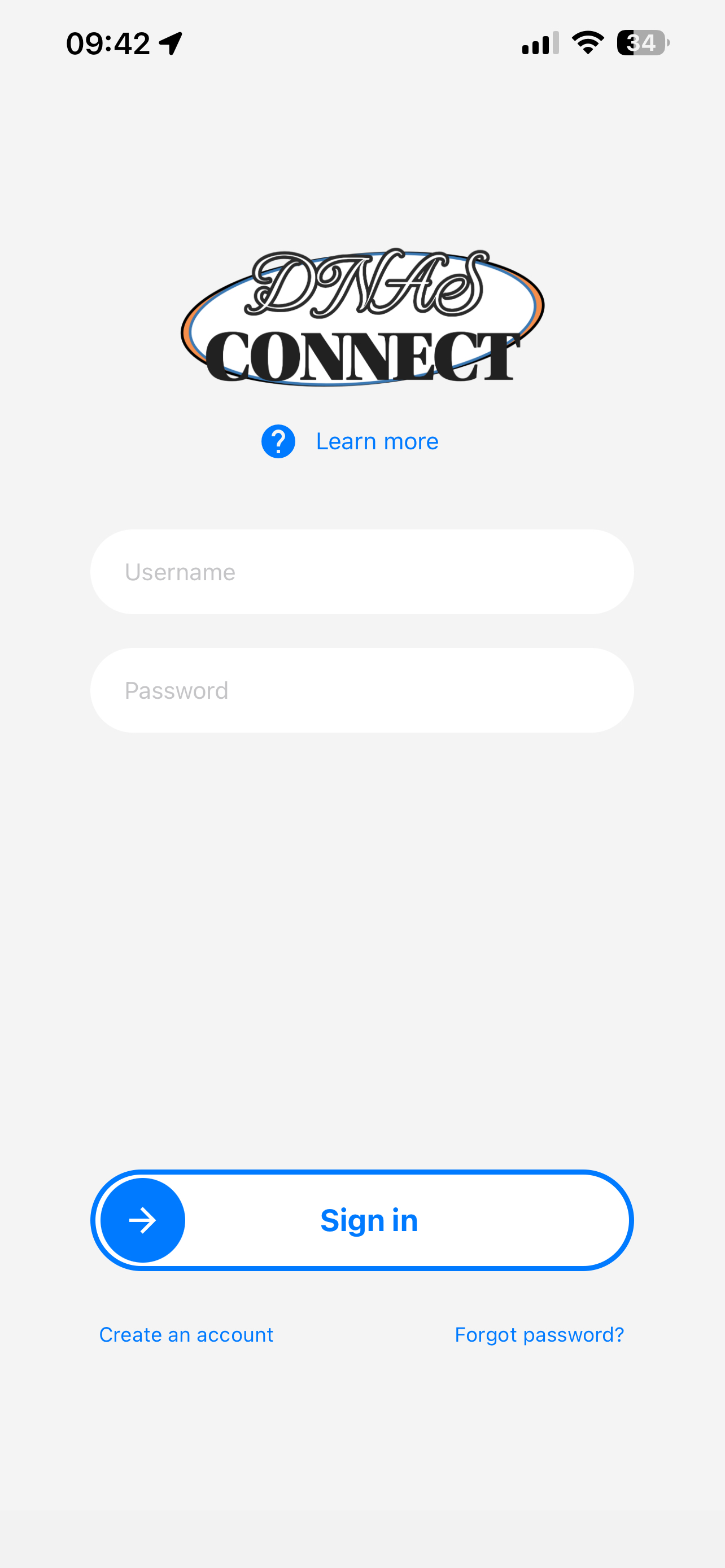Viewport: 725px width, 1568px height.
Task: Click Create an account
Action: [x=186, y=1334]
